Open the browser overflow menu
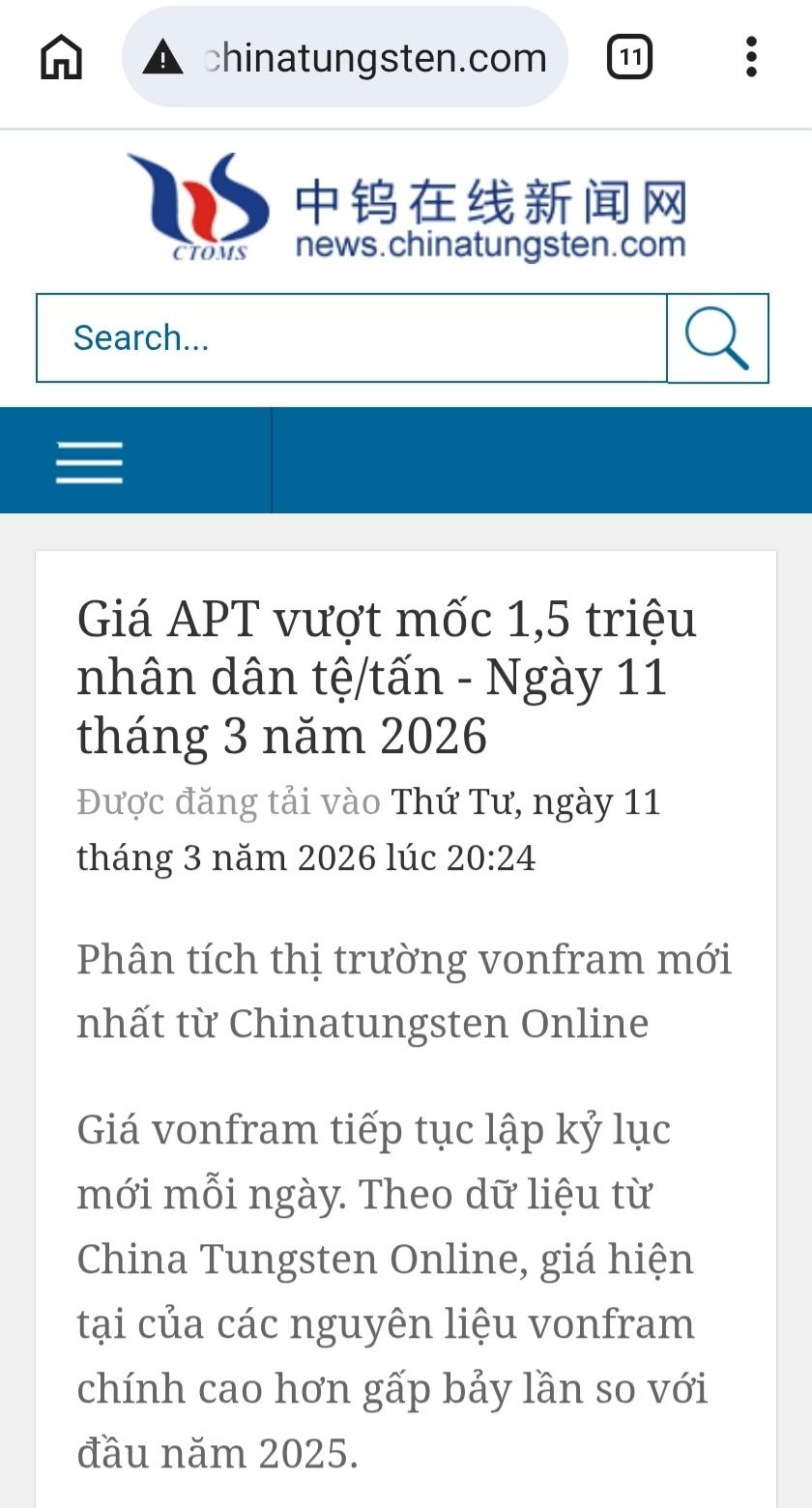812x1508 pixels. point(751,58)
